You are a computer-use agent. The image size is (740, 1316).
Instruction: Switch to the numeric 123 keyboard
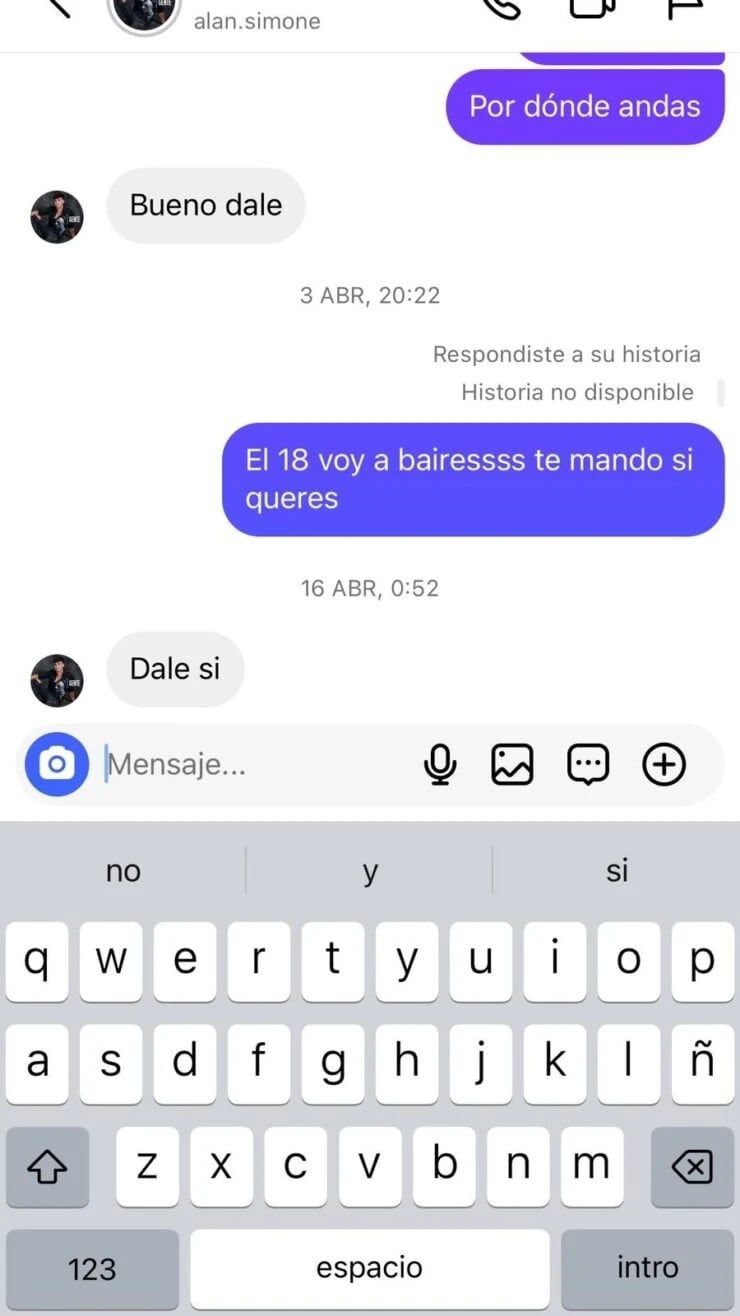coord(91,1268)
